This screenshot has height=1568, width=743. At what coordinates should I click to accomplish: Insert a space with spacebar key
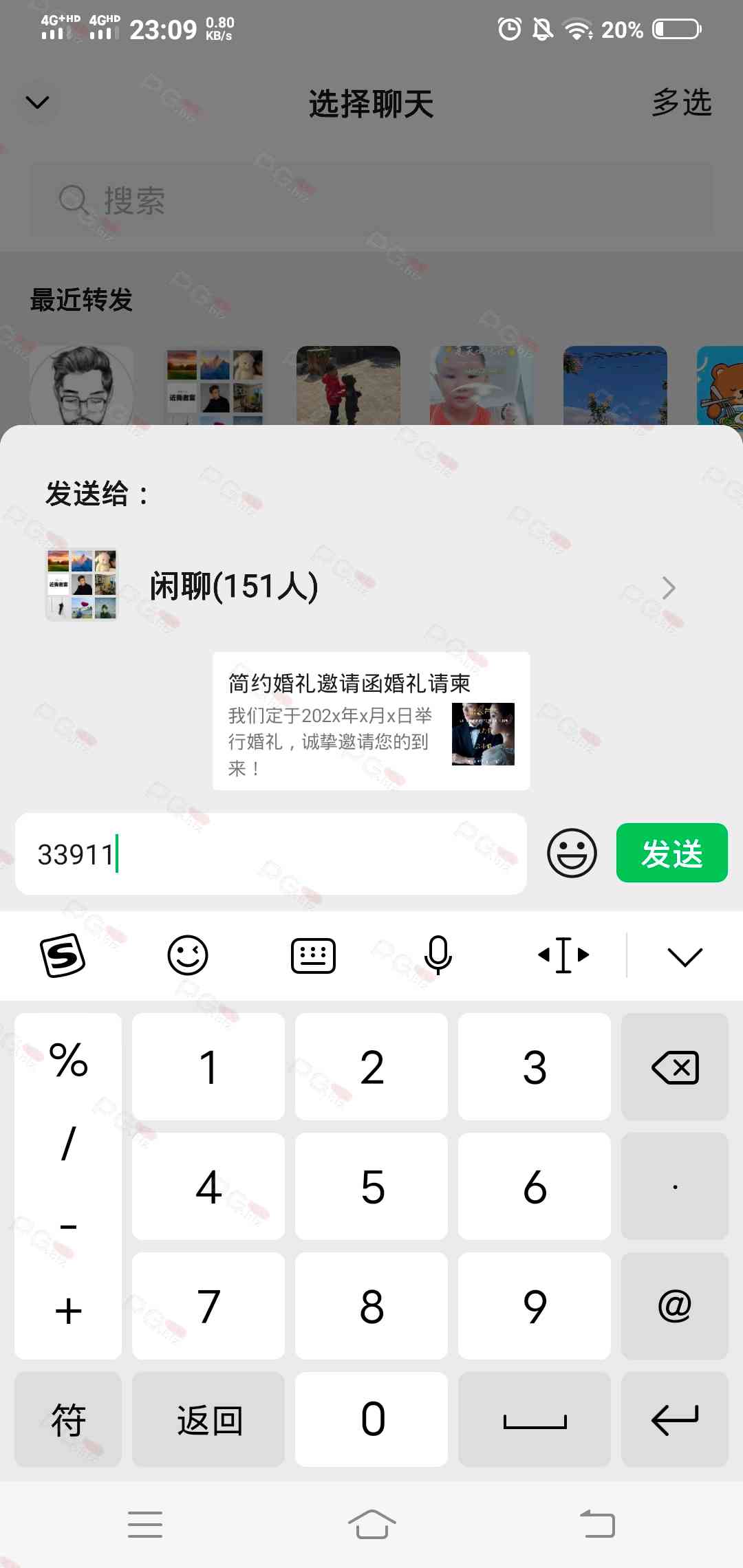coord(535,1419)
